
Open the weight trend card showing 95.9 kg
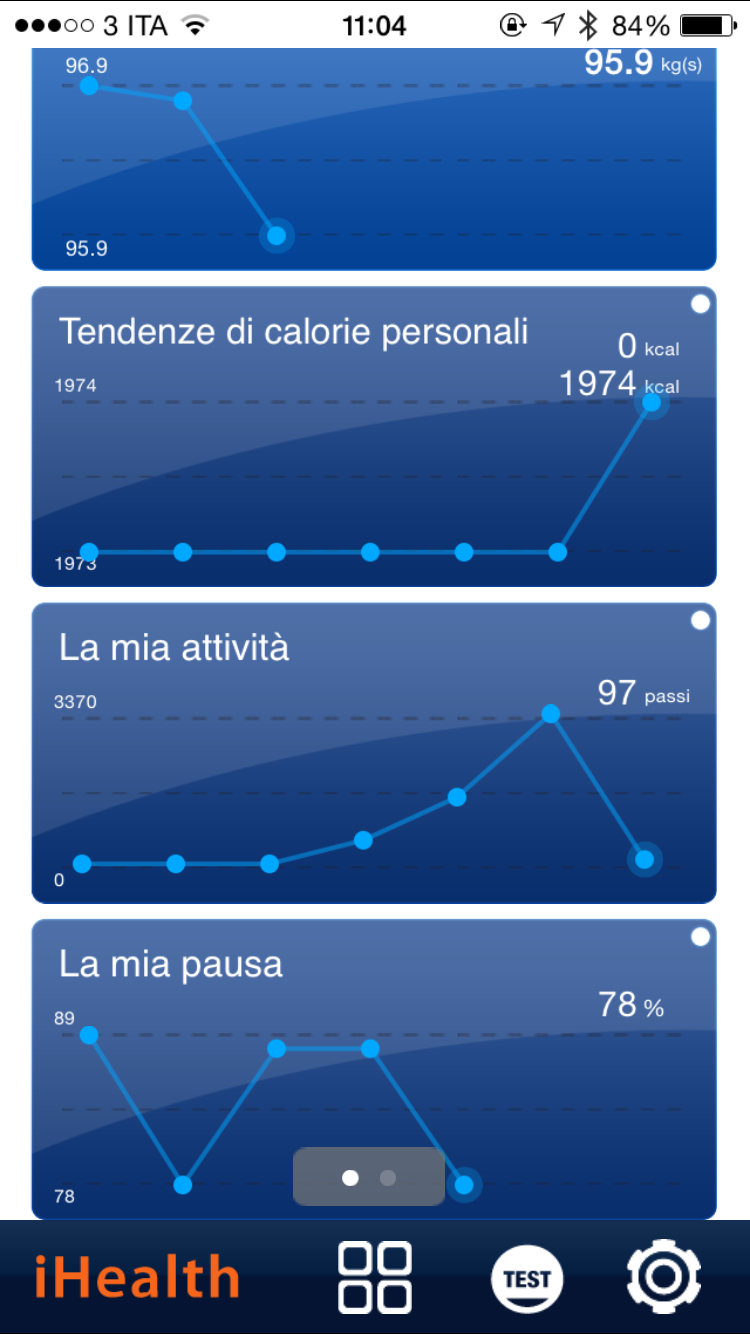(x=374, y=159)
